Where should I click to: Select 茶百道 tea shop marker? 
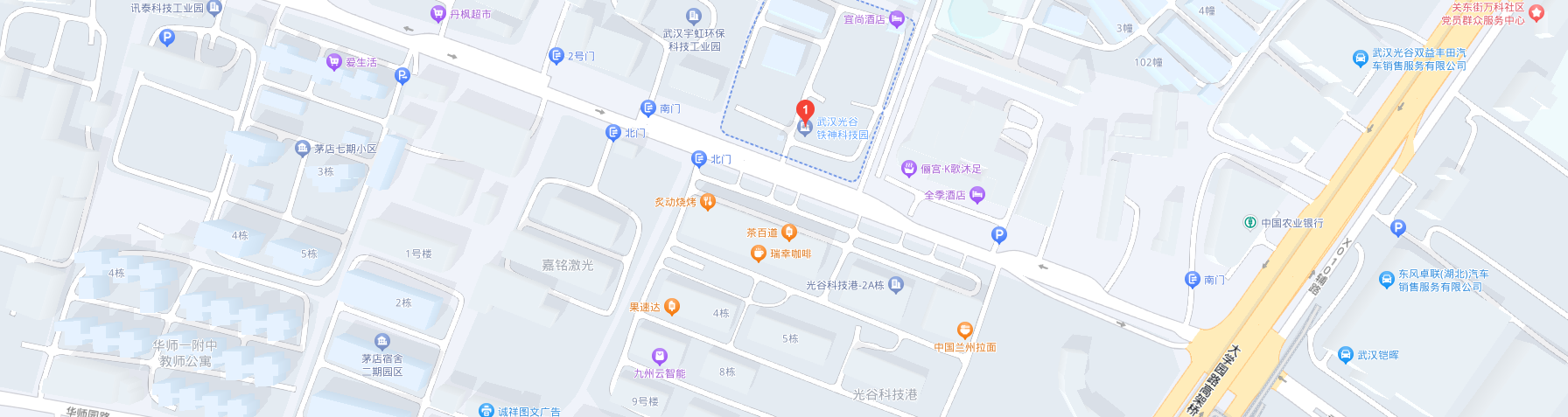[x=788, y=232]
